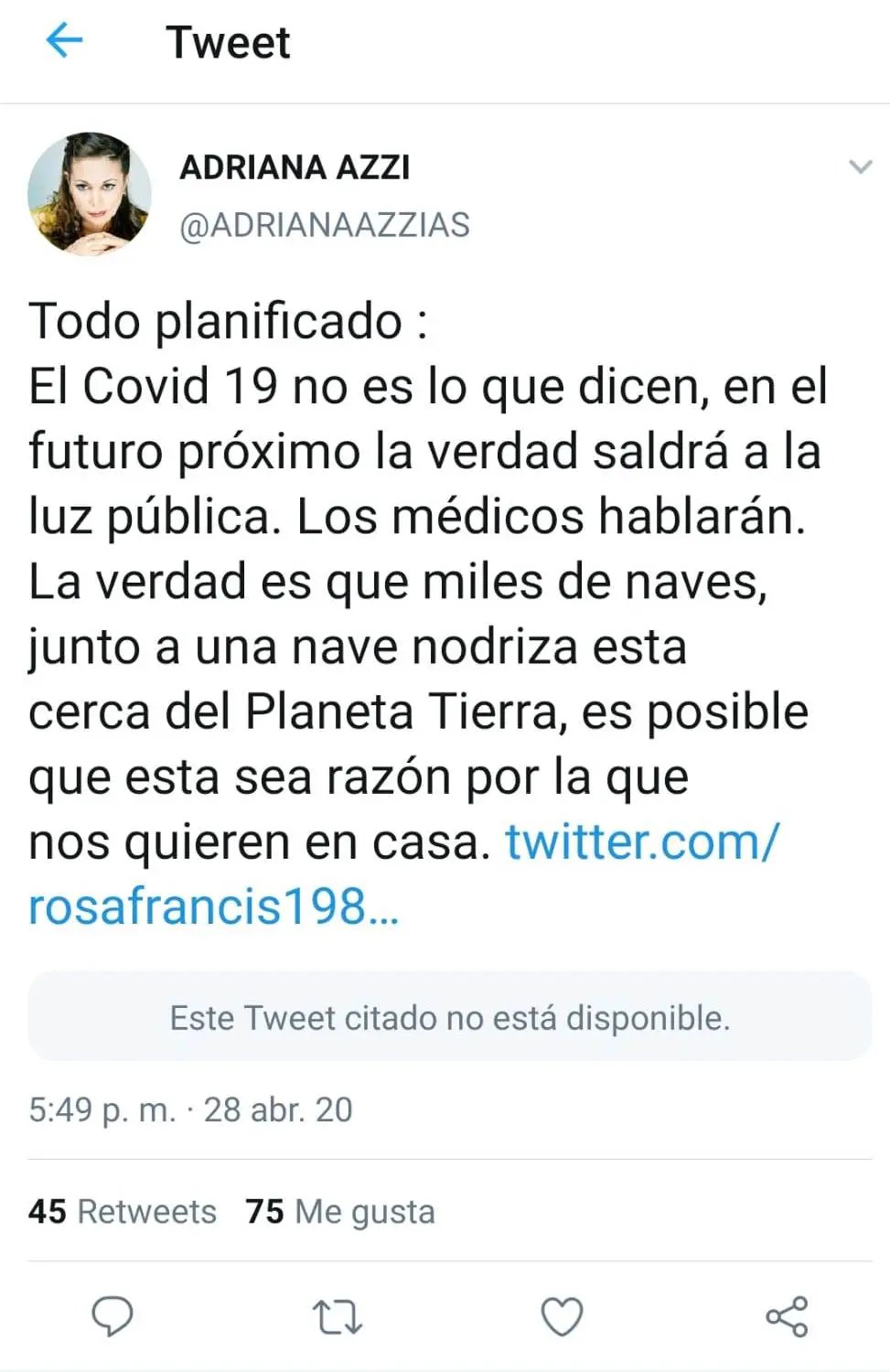
Task: Retweet this tweet
Action: click(338, 1317)
